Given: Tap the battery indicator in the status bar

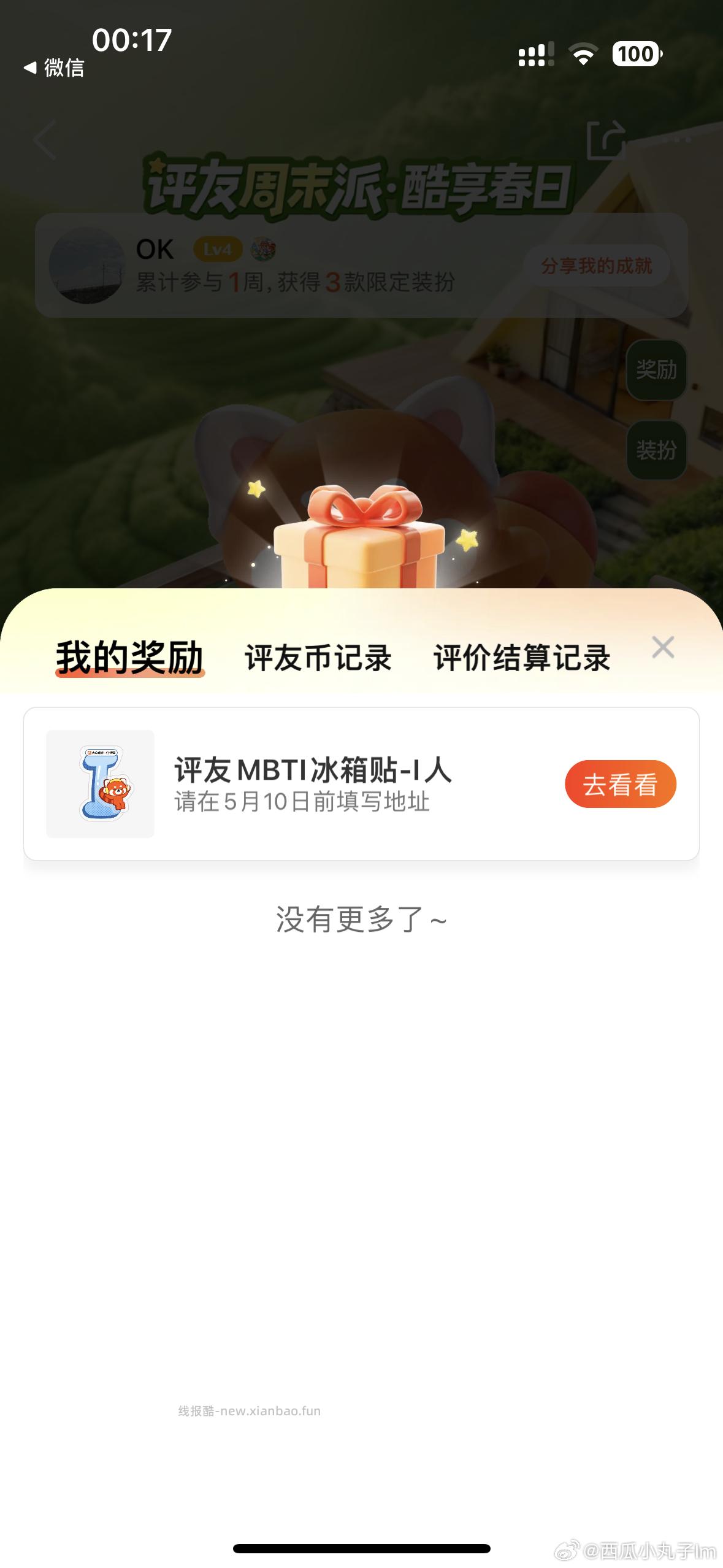Looking at the screenshot, I should pos(637,55).
